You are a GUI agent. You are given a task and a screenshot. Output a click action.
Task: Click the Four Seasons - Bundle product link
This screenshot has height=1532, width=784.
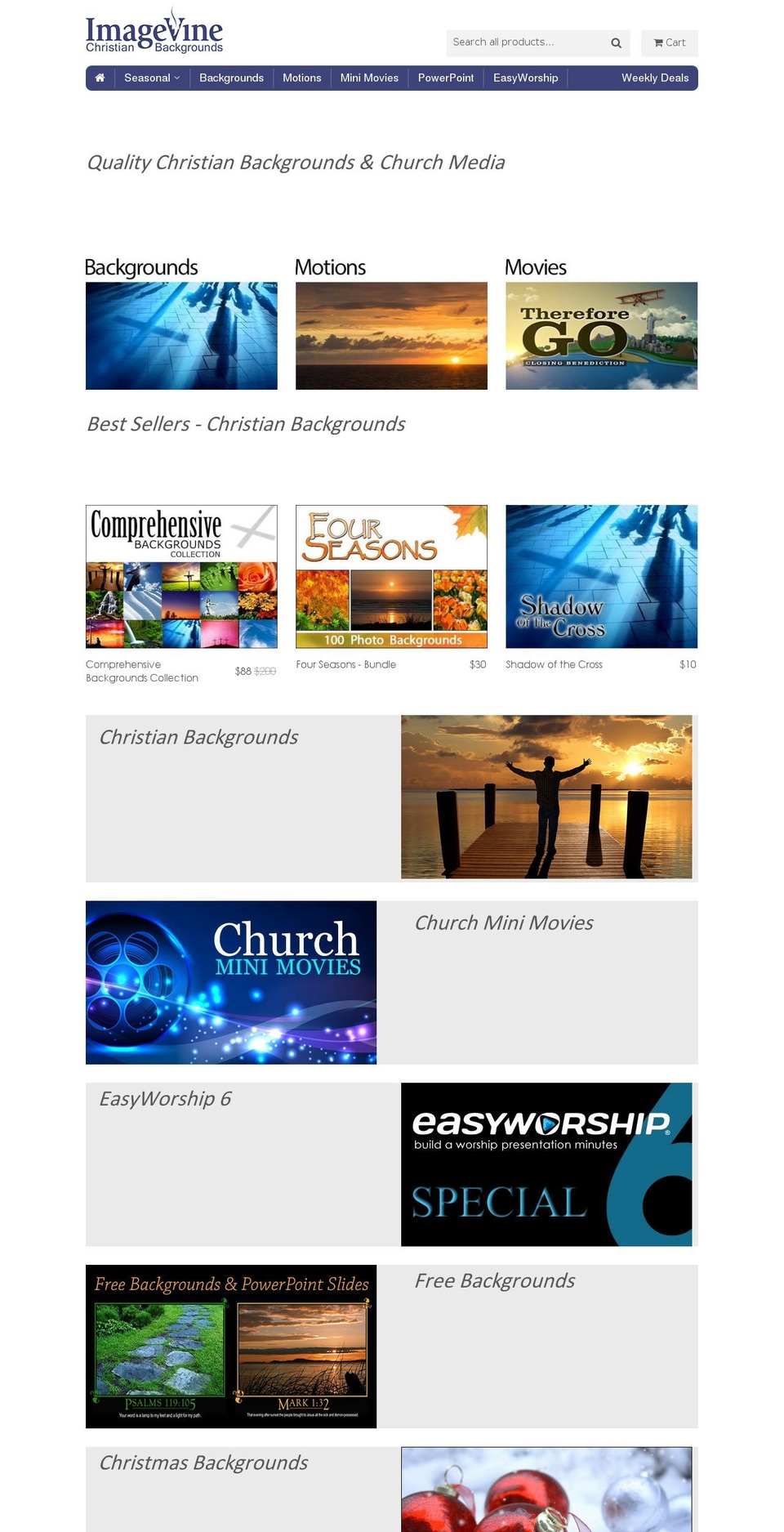click(346, 664)
